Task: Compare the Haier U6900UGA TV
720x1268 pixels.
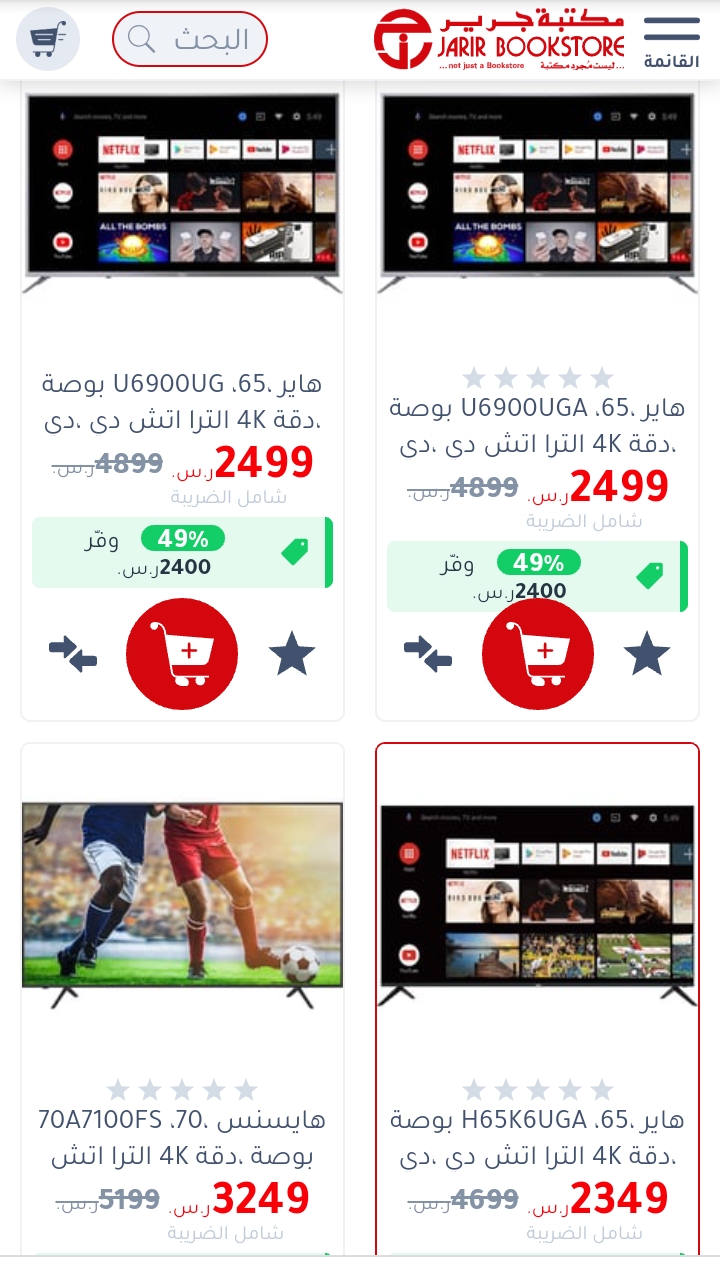Action: tap(428, 654)
